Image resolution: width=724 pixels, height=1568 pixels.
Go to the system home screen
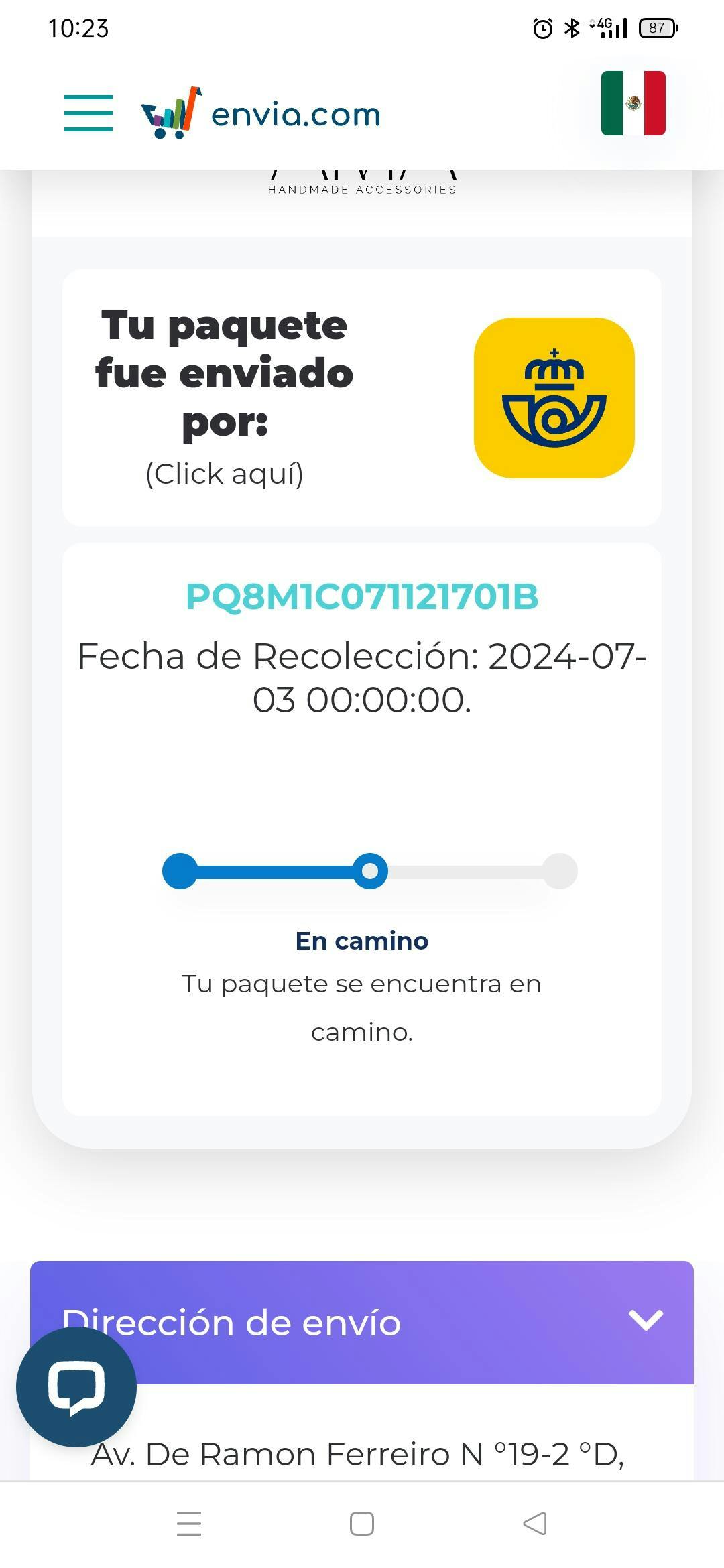click(362, 1524)
